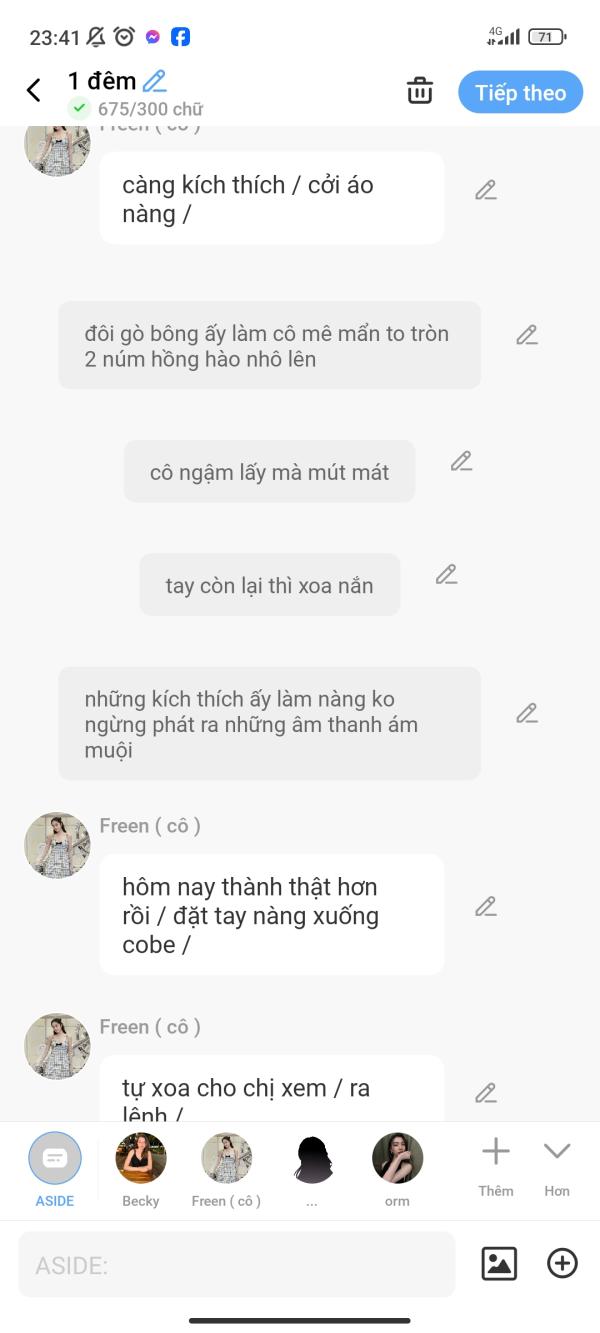Choose Becky as the speaking character
This screenshot has width=600, height=1333.
point(141,1159)
